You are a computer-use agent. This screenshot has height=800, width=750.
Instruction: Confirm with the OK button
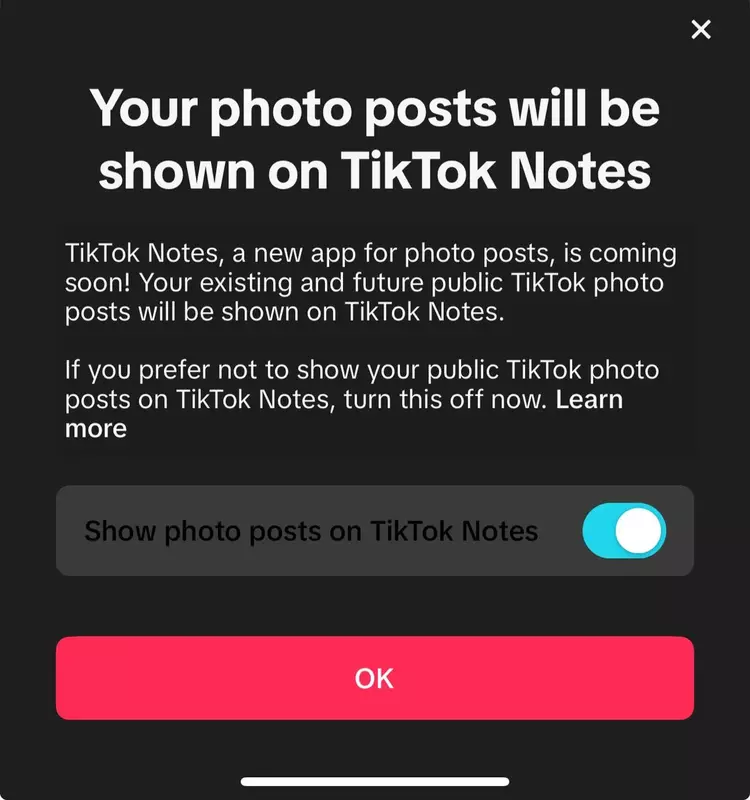374,678
